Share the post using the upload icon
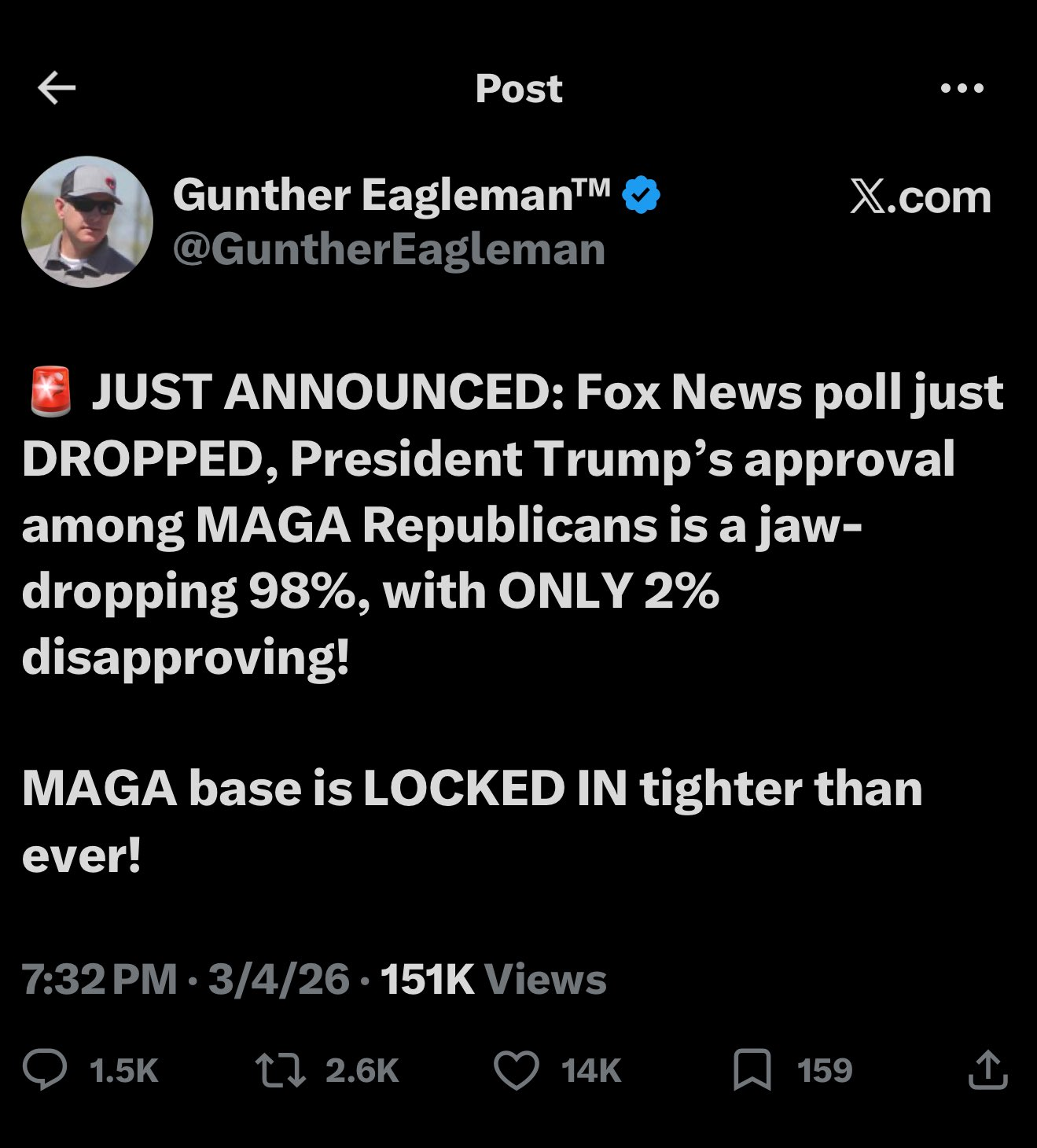 pos(987,1070)
